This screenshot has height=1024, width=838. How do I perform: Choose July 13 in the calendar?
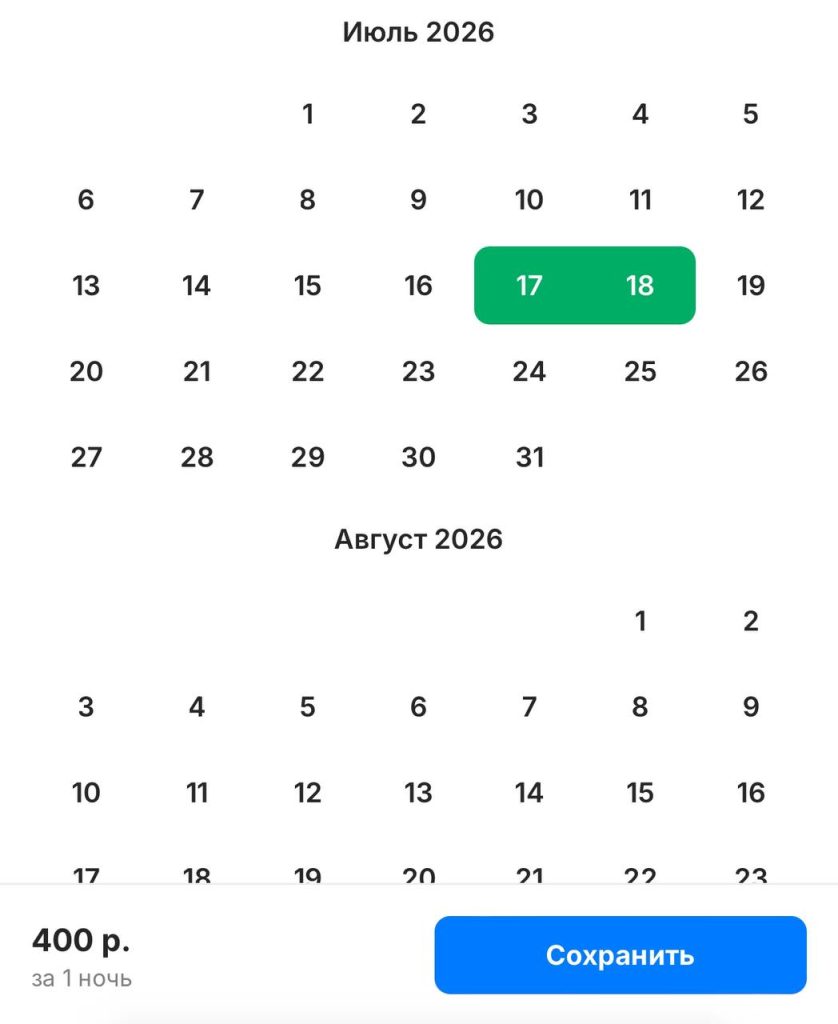tap(86, 286)
